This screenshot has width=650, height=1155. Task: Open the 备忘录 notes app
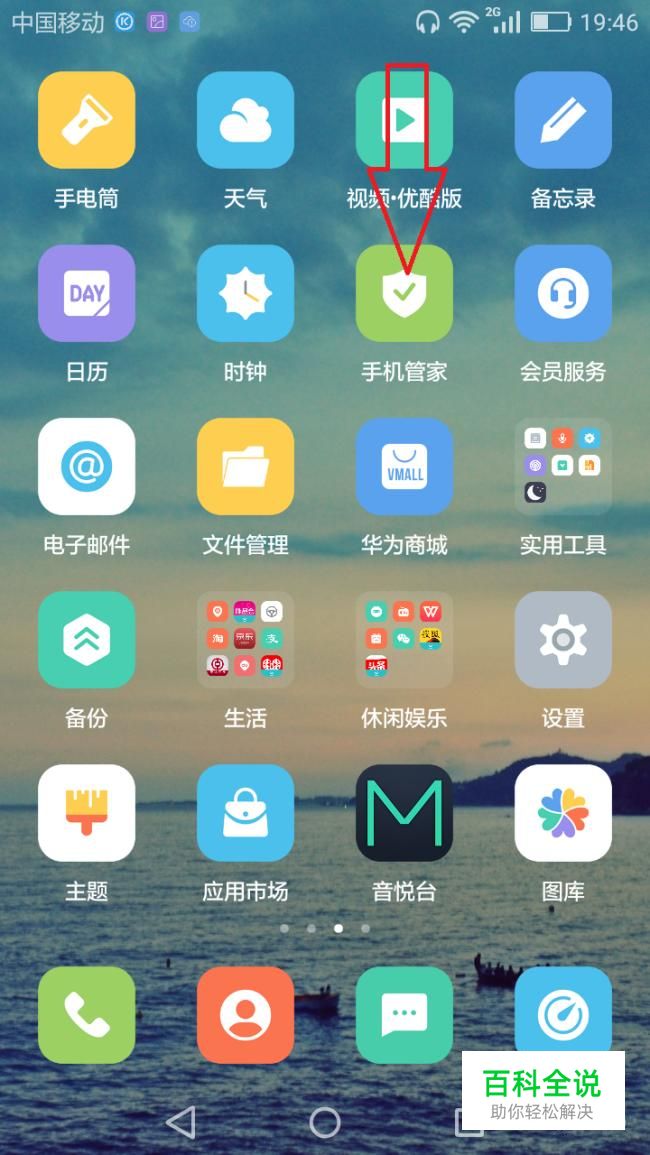click(x=563, y=120)
